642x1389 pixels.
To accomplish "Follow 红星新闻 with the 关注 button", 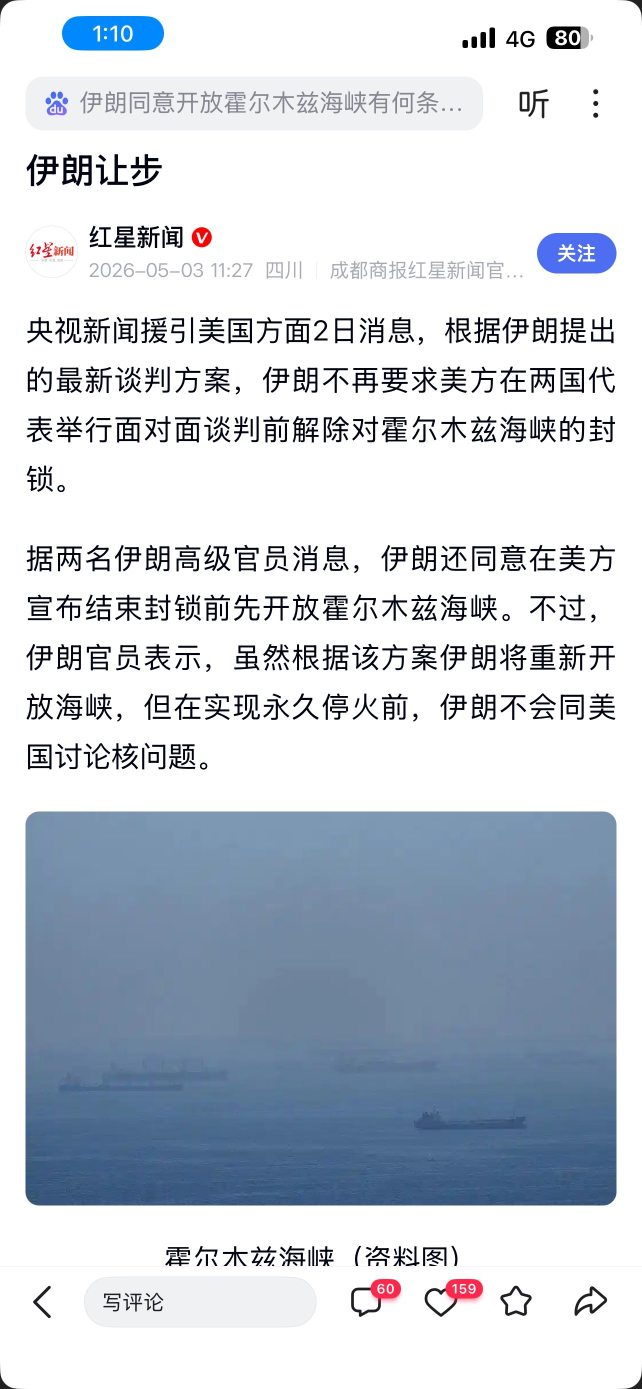I will (x=576, y=254).
